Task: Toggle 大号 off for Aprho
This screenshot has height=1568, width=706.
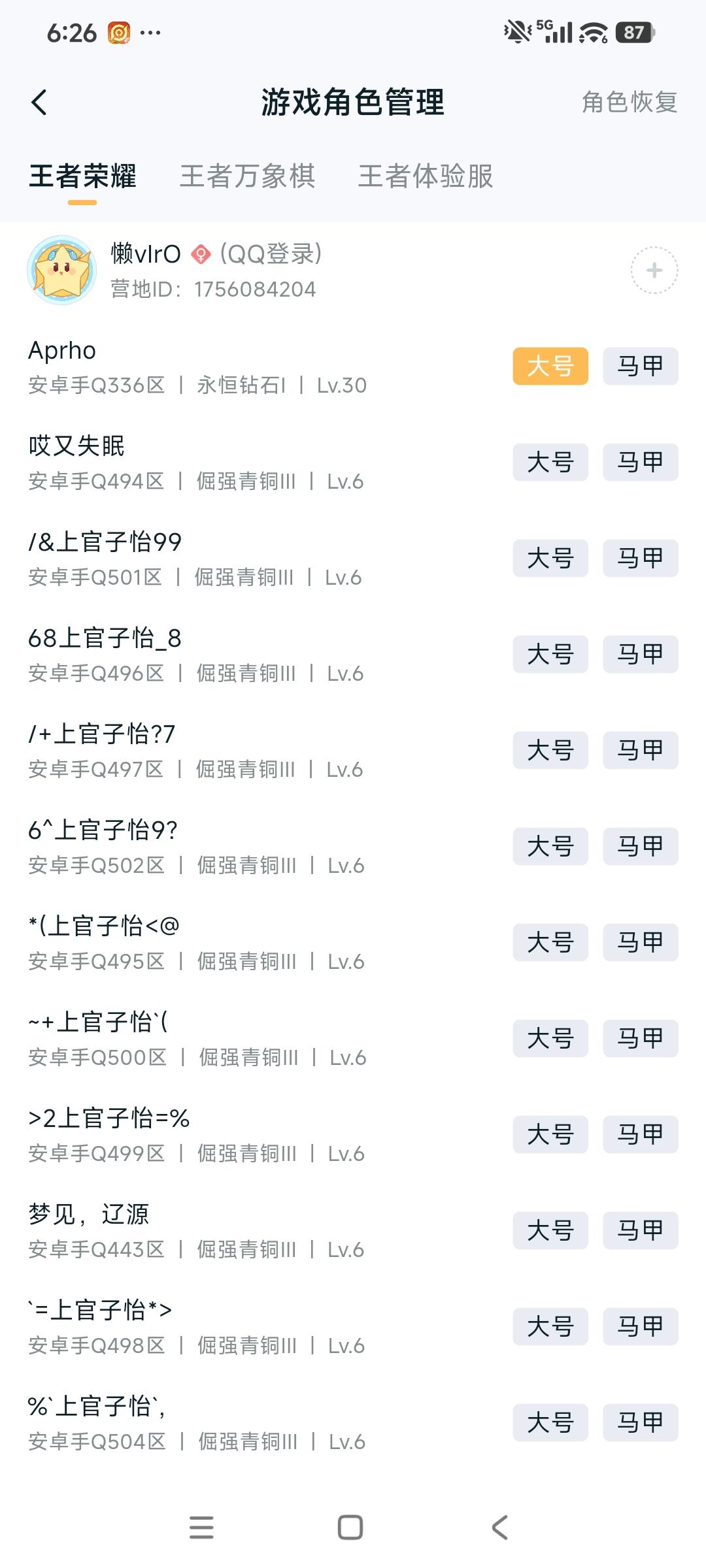Action: pyautogui.click(x=550, y=367)
